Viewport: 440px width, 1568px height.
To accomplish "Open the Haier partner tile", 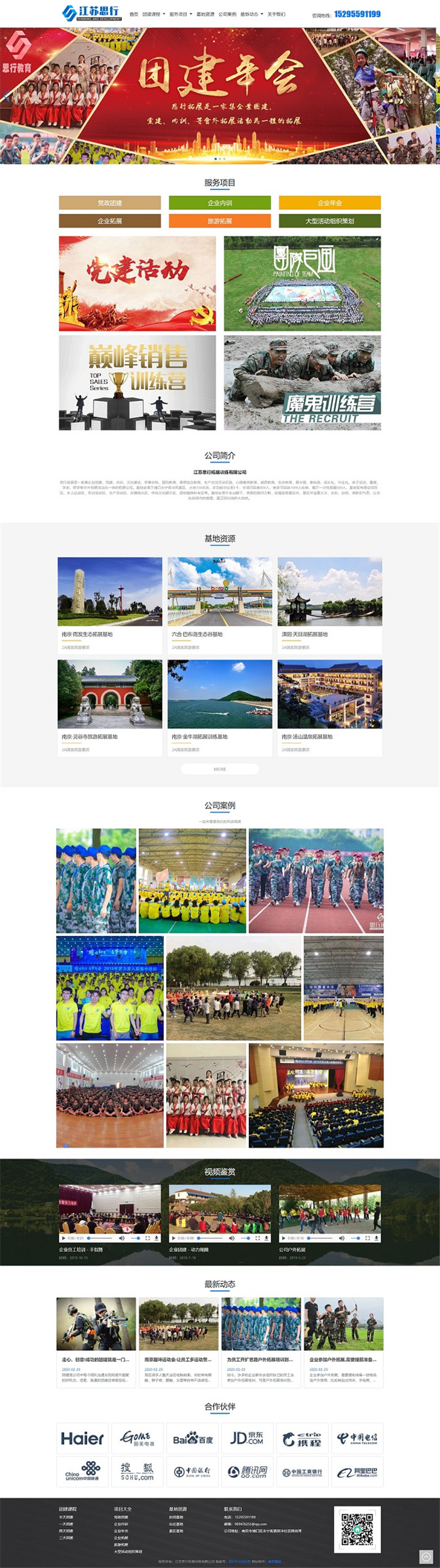I will click(x=82, y=1438).
